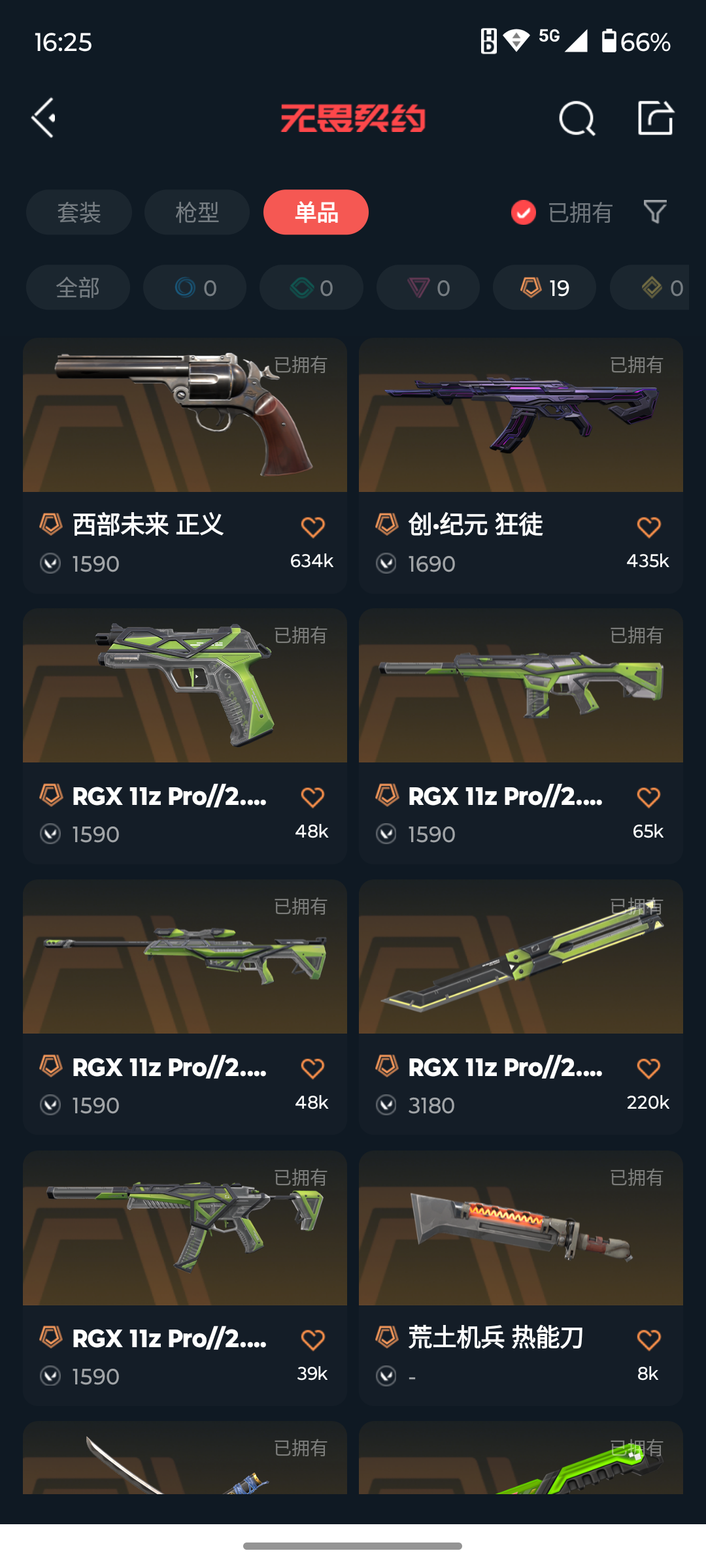The height and width of the screenshot is (1568, 706).
Task: Like the 荒土机兵 热能刀 skin
Action: pyautogui.click(x=648, y=1339)
